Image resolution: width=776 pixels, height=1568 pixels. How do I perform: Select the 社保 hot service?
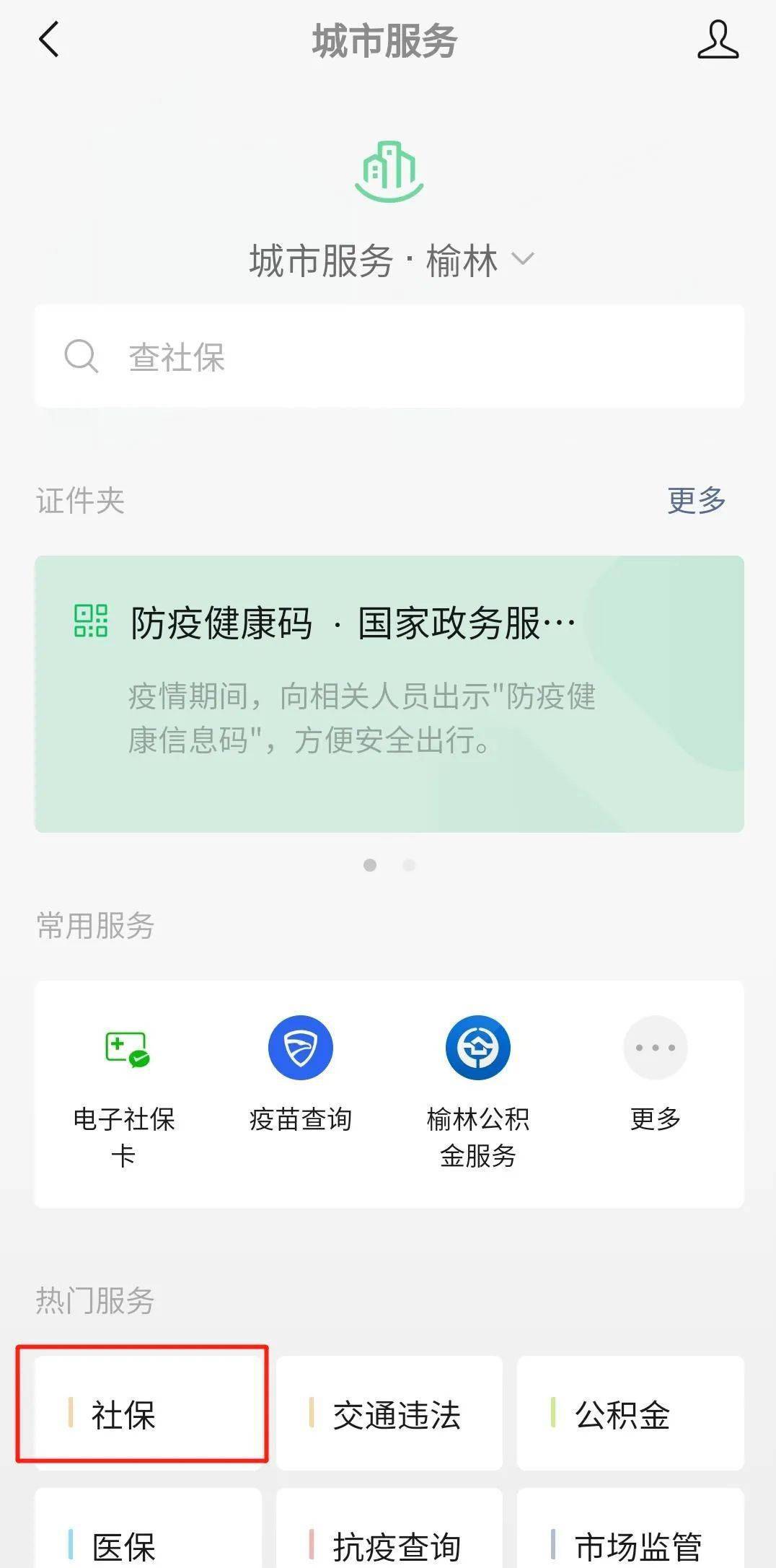(x=148, y=1414)
